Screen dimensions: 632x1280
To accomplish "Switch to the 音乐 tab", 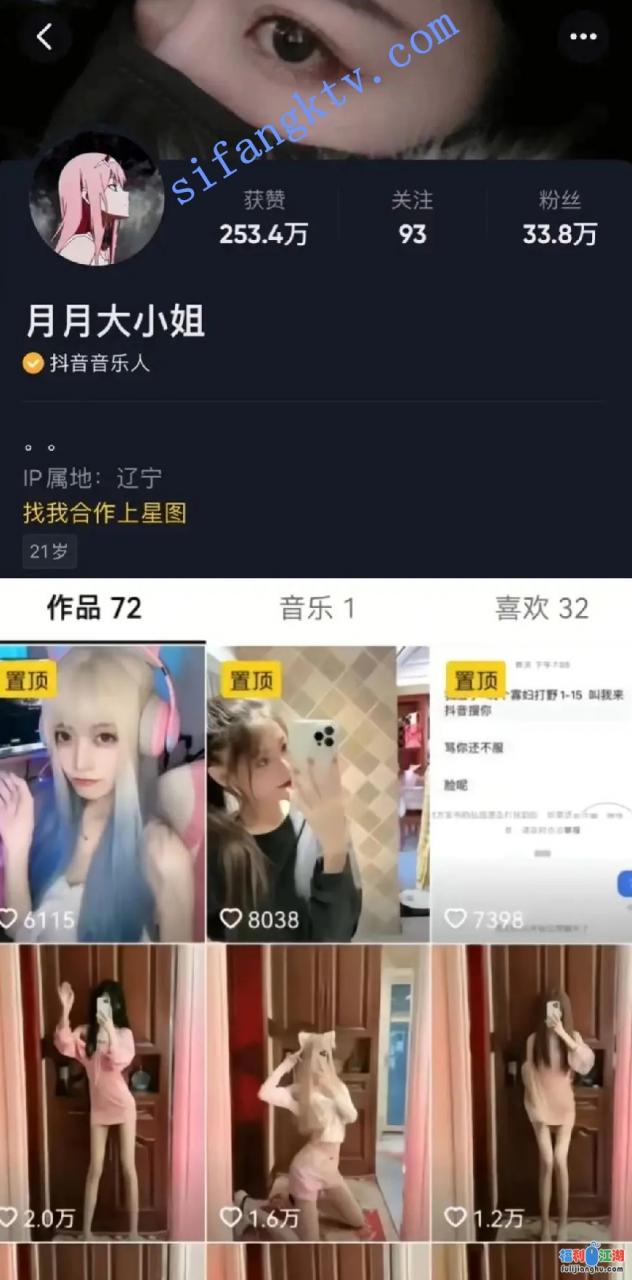I will (x=317, y=608).
